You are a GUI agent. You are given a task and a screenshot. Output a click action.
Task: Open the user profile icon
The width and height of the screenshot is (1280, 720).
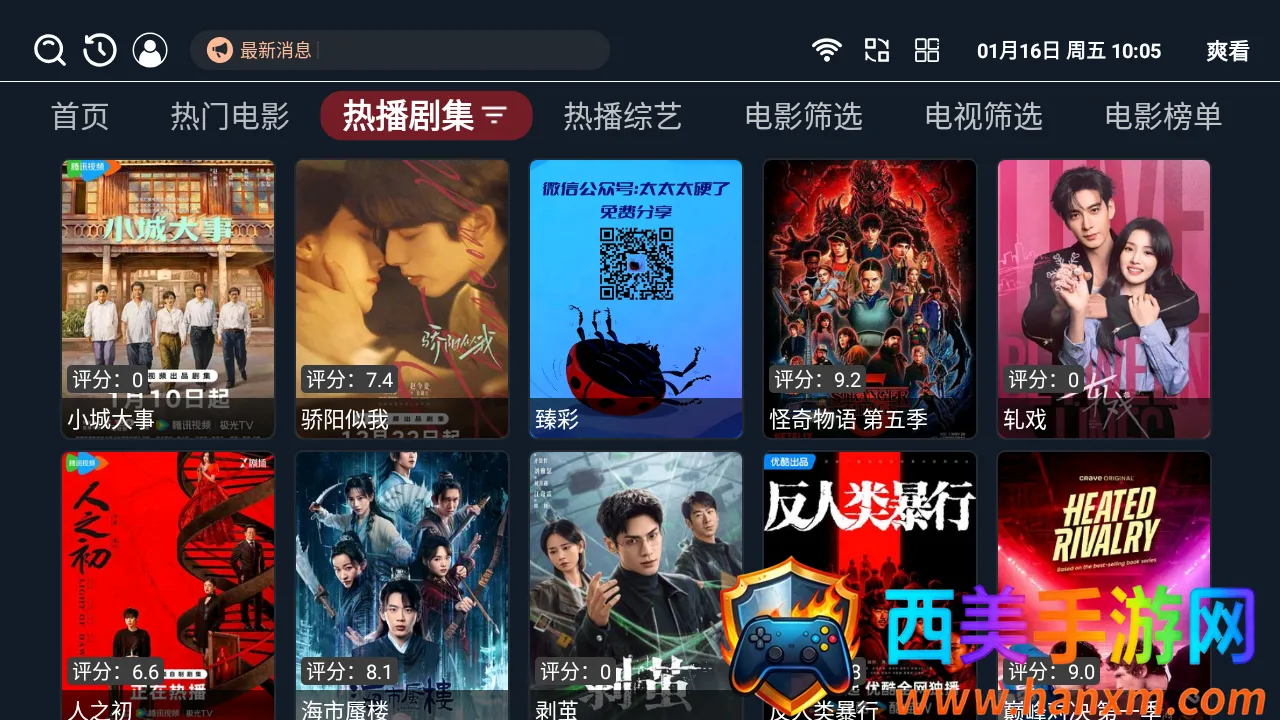150,50
